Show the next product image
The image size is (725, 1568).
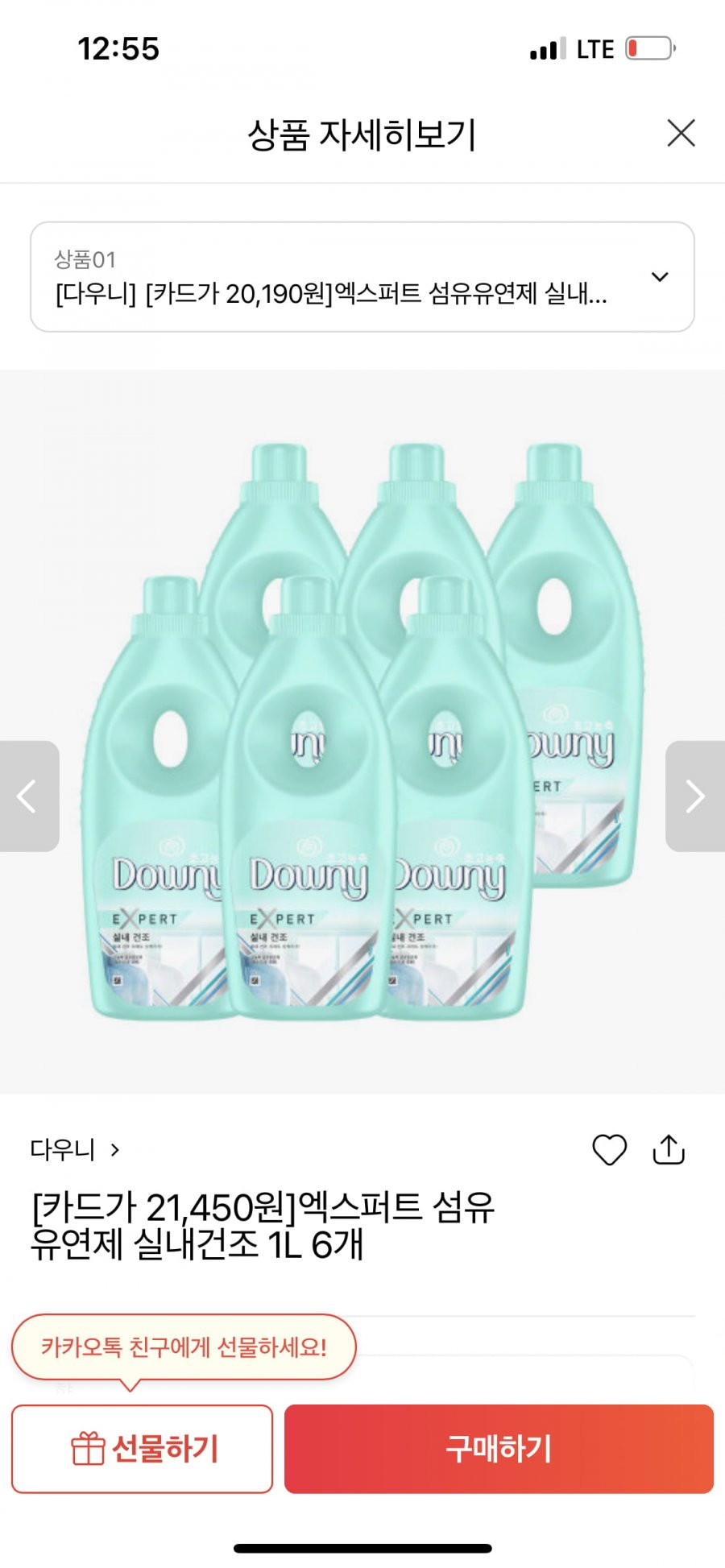coord(694,796)
